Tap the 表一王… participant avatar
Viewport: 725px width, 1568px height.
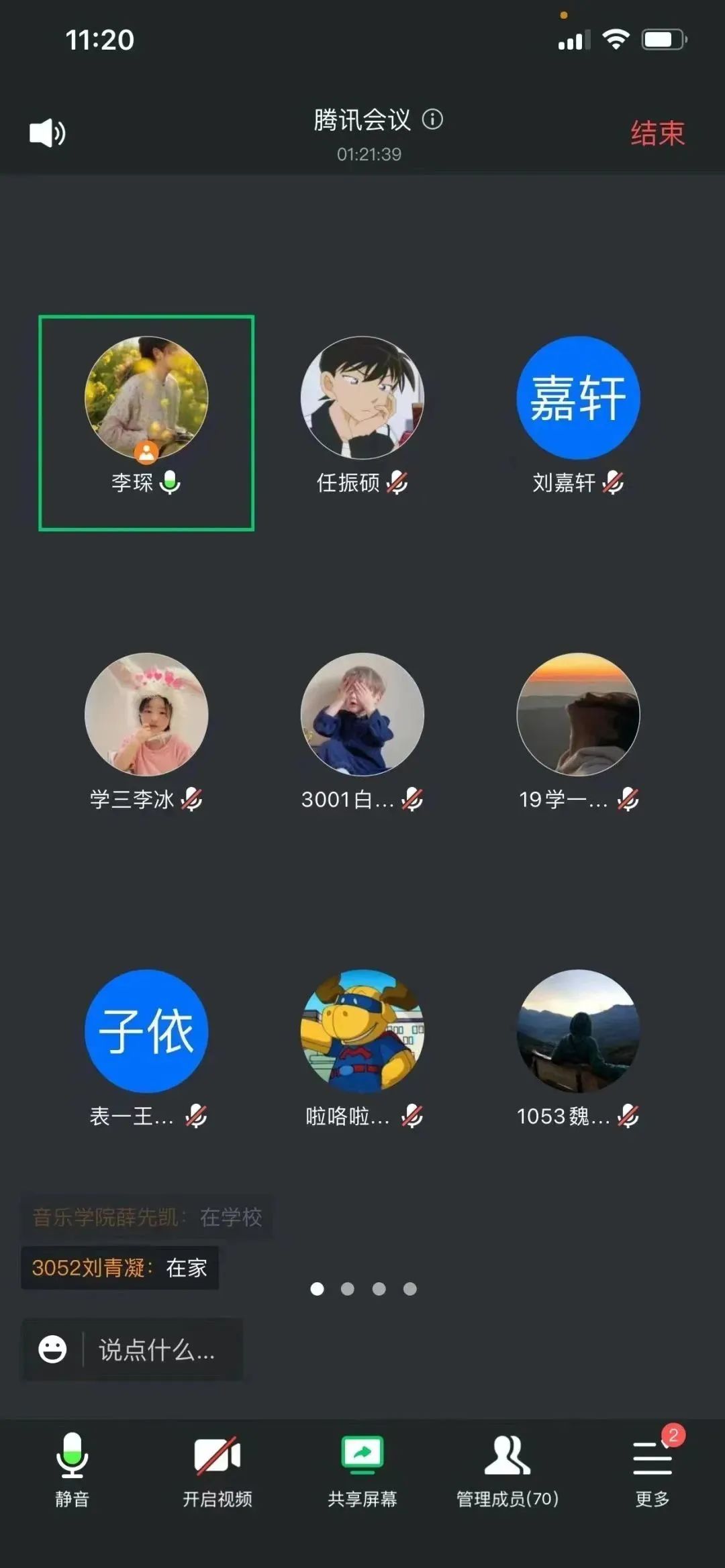click(x=146, y=1031)
